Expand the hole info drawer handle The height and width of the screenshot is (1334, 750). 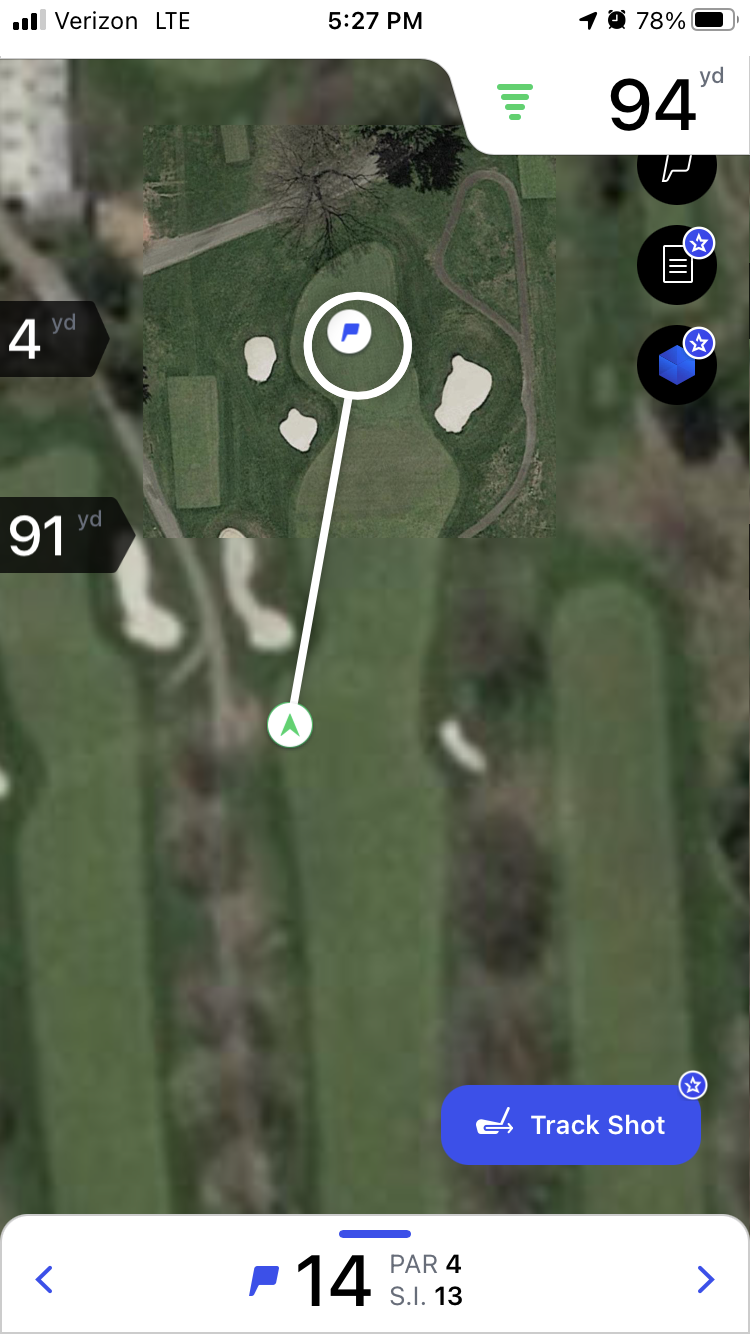pos(375,1233)
